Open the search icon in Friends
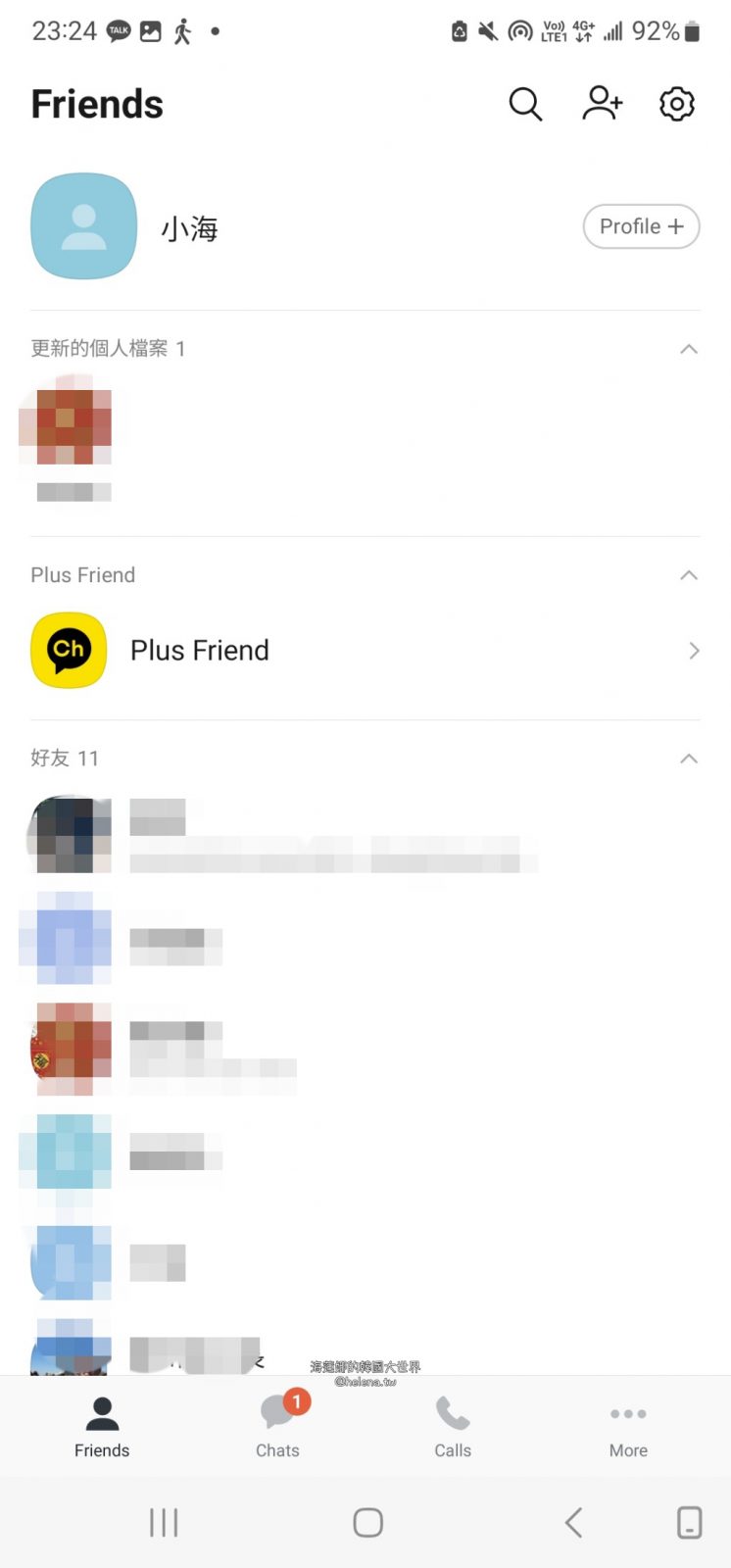The image size is (731, 1568). tap(525, 104)
